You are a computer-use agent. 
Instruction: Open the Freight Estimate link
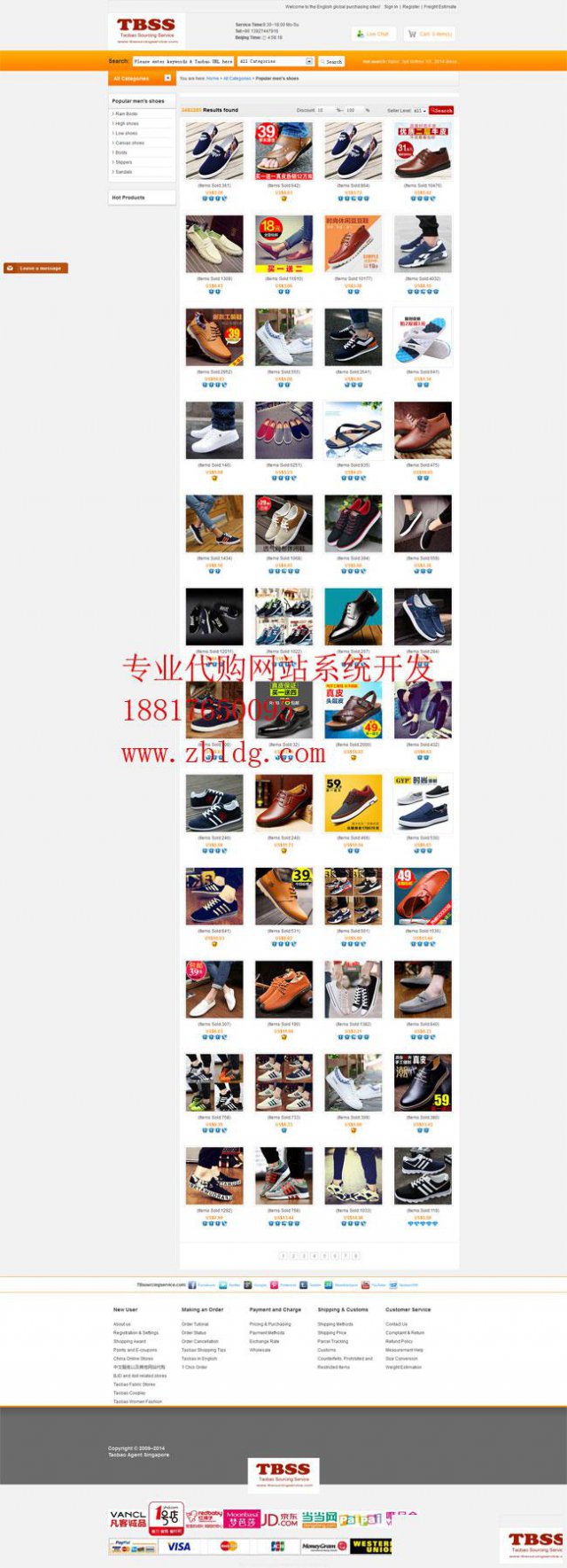(x=440, y=6)
